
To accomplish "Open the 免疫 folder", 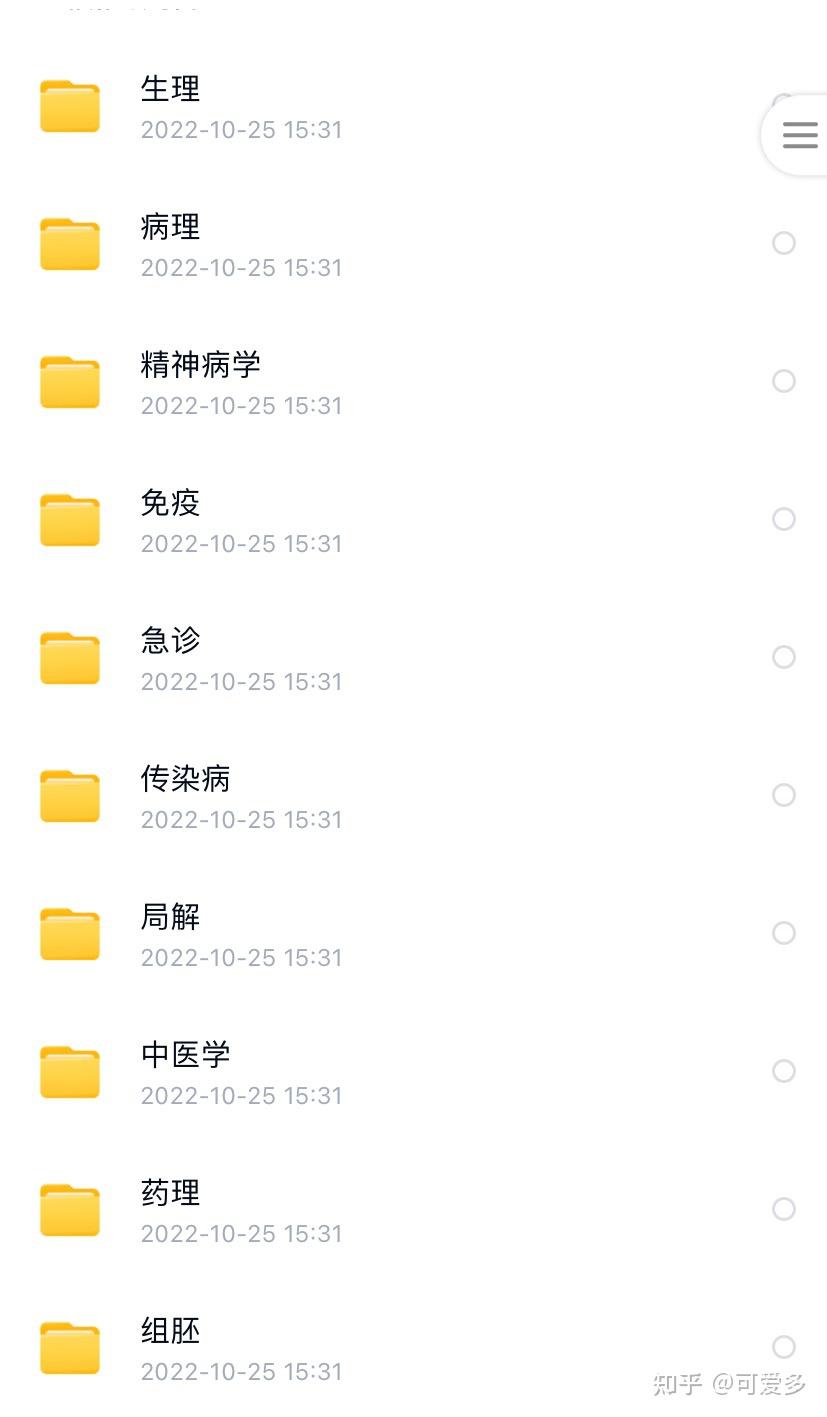I will [170, 503].
